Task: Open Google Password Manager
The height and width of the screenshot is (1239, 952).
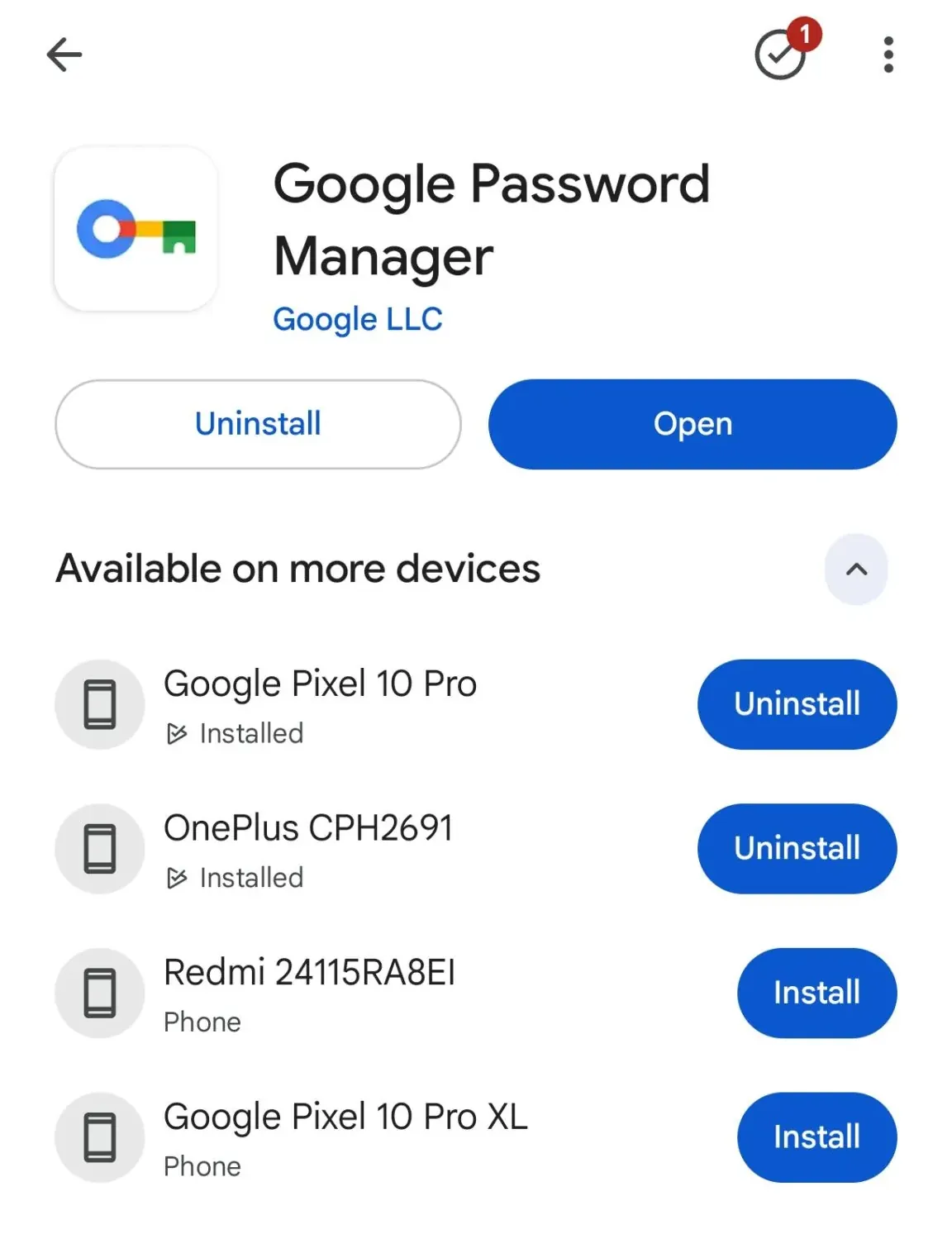Action: [x=692, y=424]
